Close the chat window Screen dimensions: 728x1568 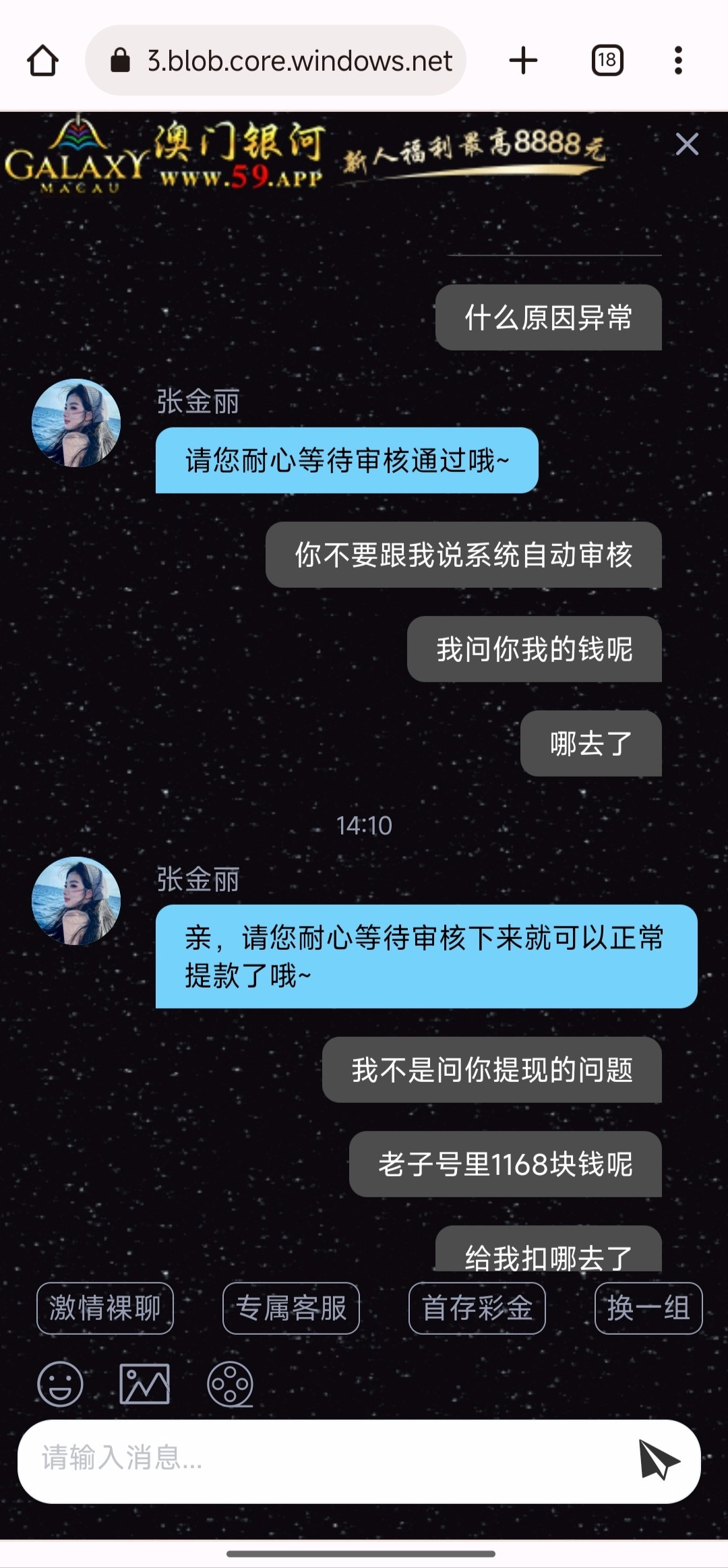coord(687,144)
